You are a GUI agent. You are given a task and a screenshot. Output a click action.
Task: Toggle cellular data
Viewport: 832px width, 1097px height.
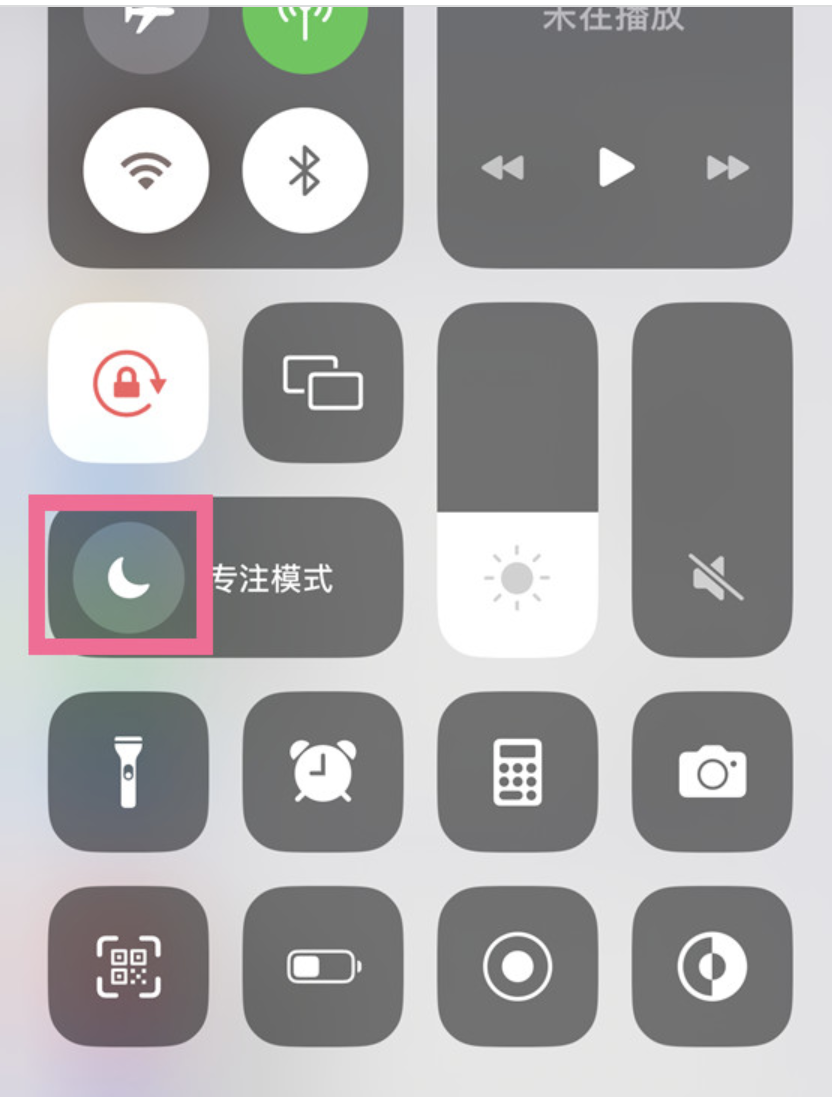click(305, 25)
